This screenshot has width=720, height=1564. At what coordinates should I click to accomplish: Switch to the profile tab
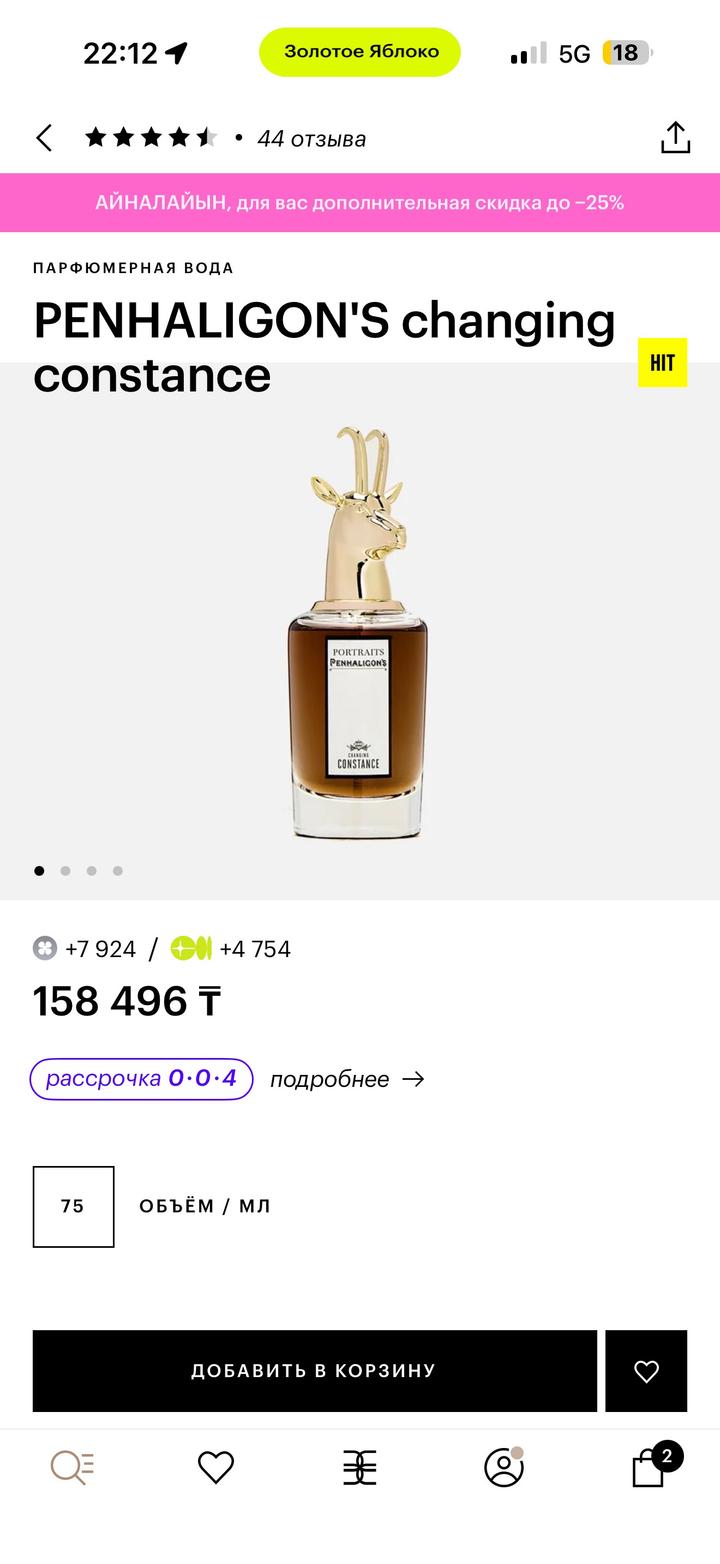504,1467
